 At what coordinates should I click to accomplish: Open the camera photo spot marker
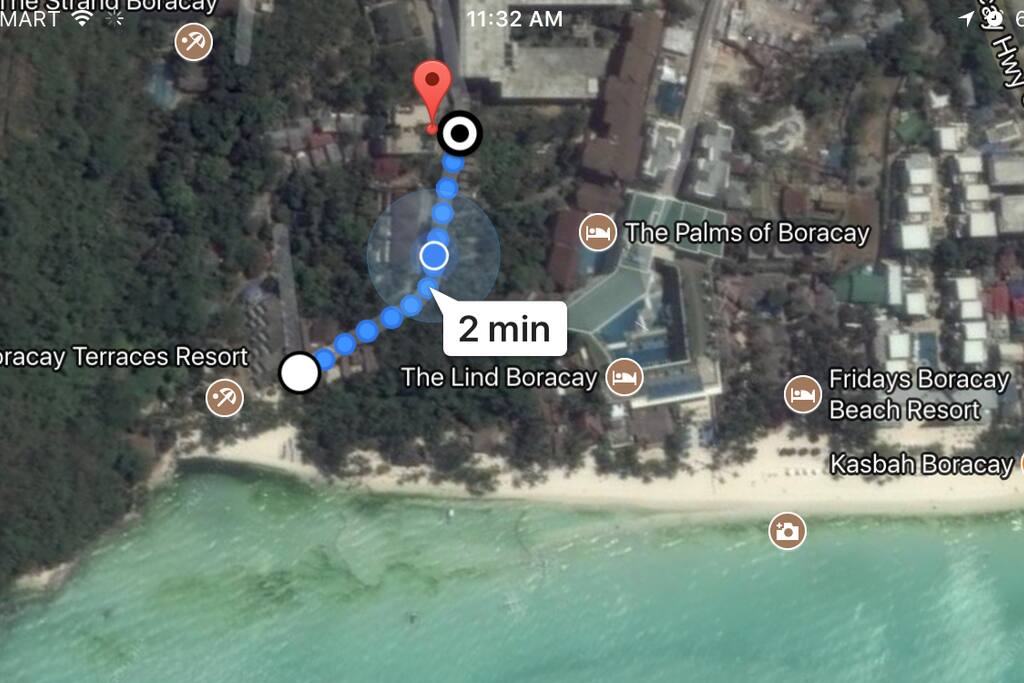(x=787, y=531)
